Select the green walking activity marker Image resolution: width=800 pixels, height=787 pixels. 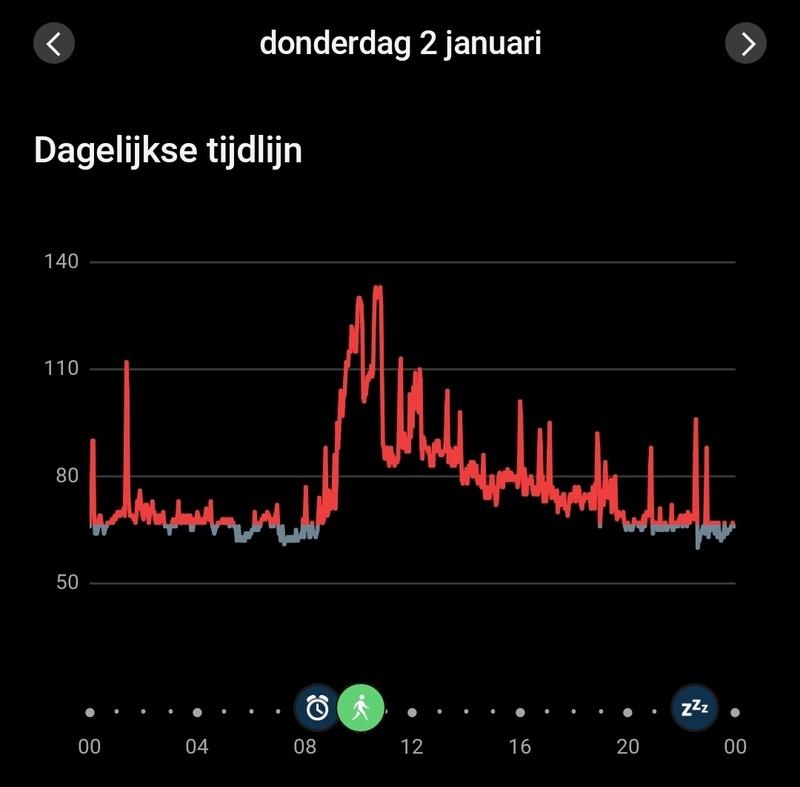360,708
